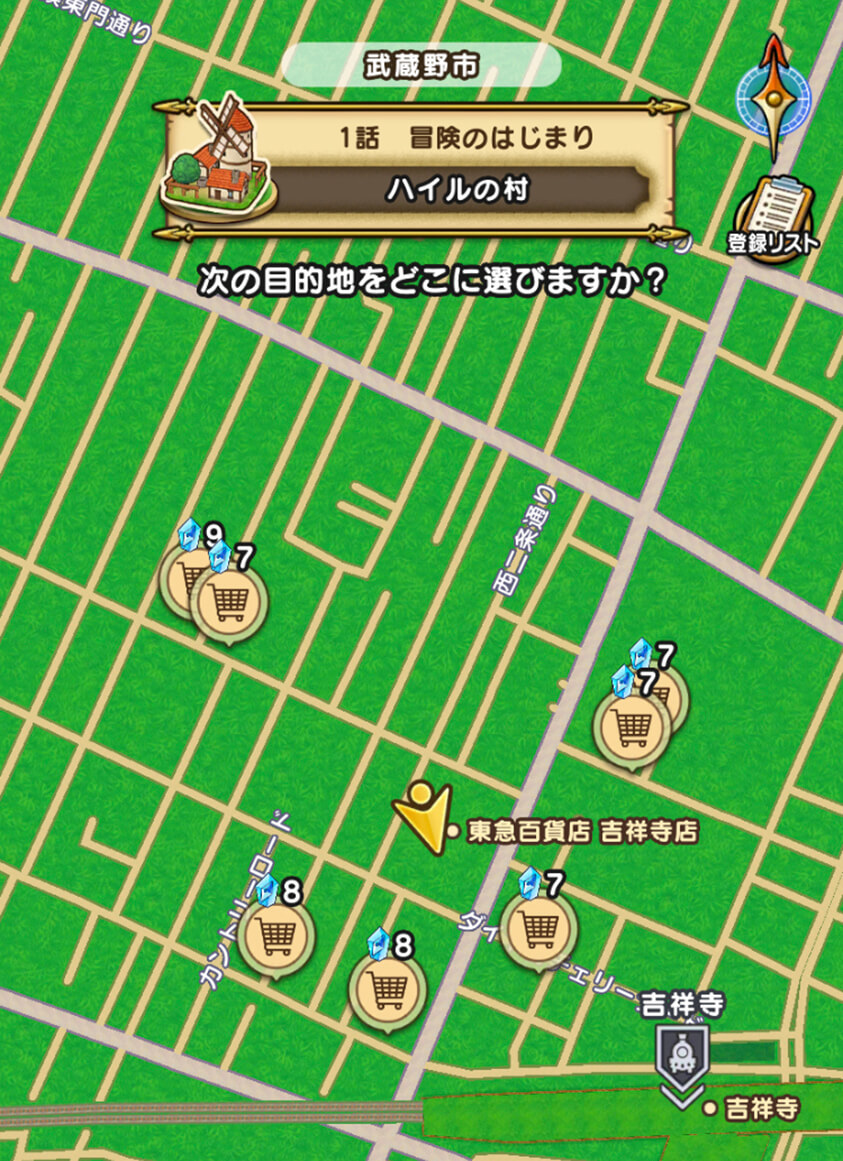Choose the bottom-center cart marker with 8 gems
This screenshot has width=843, height=1161.
387,988
